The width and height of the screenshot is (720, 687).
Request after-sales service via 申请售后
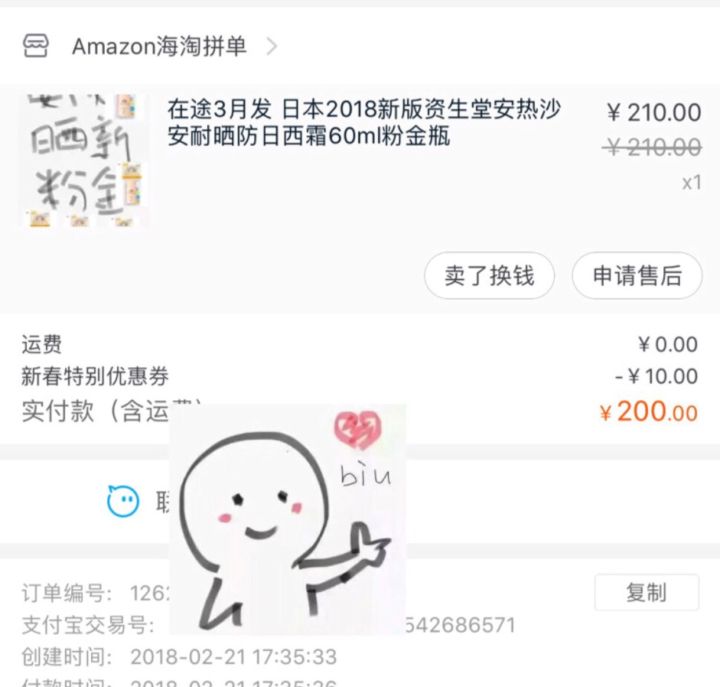click(x=637, y=276)
